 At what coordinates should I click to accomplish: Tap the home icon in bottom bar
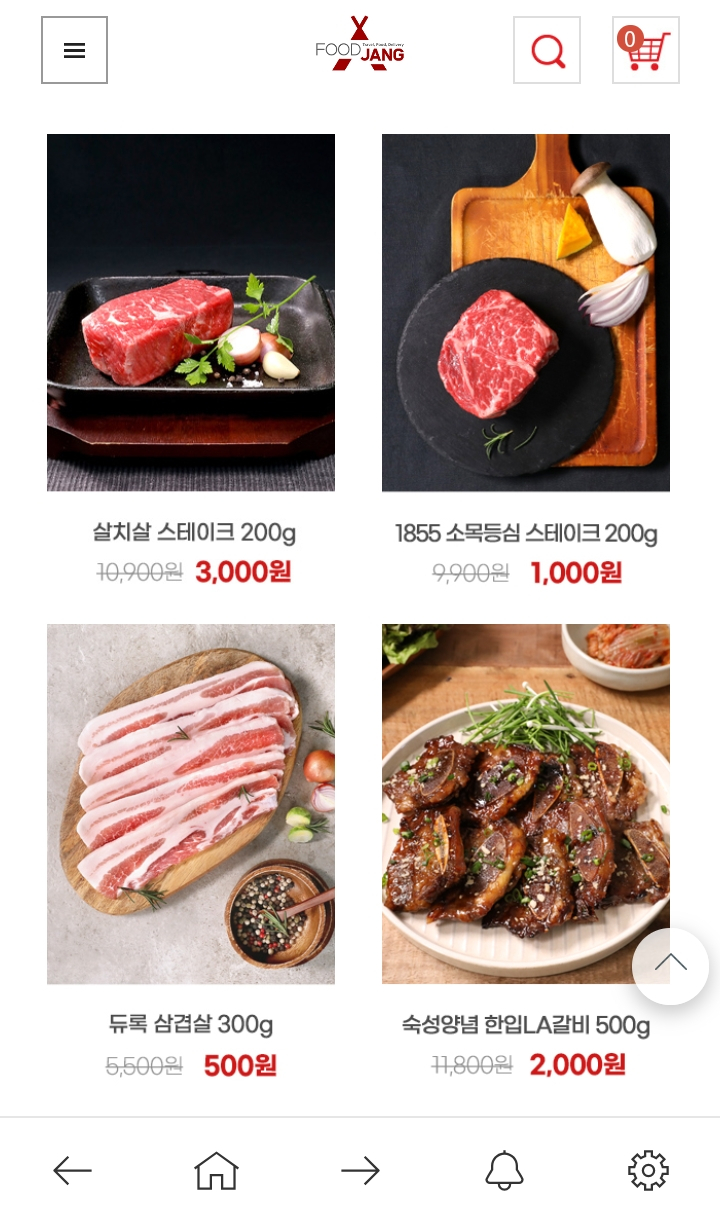point(216,1170)
